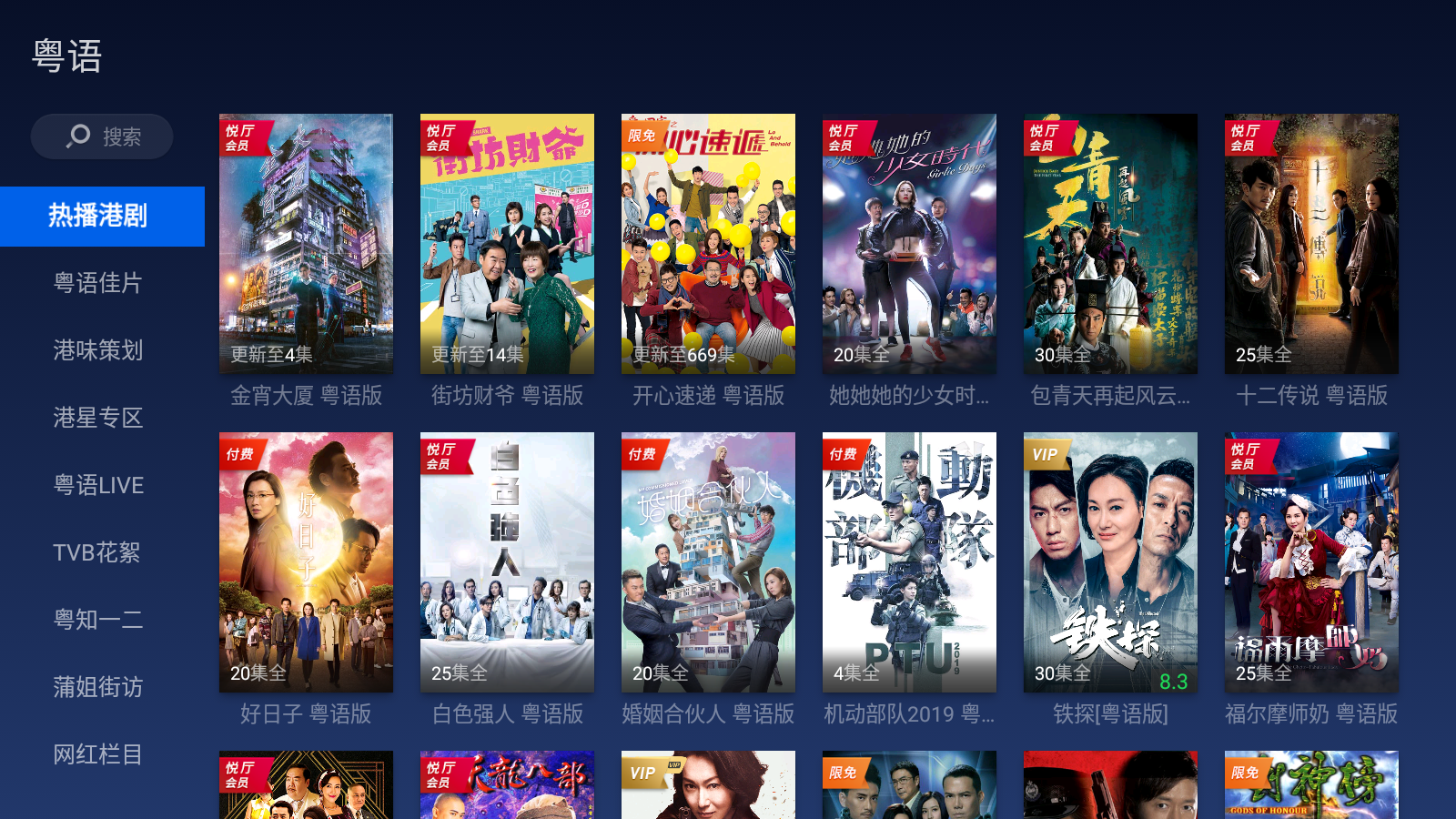Open 金宵大厦 粤语版 drama
Viewport: 1456px width, 819px height.
pyautogui.click(x=306, y=244)
